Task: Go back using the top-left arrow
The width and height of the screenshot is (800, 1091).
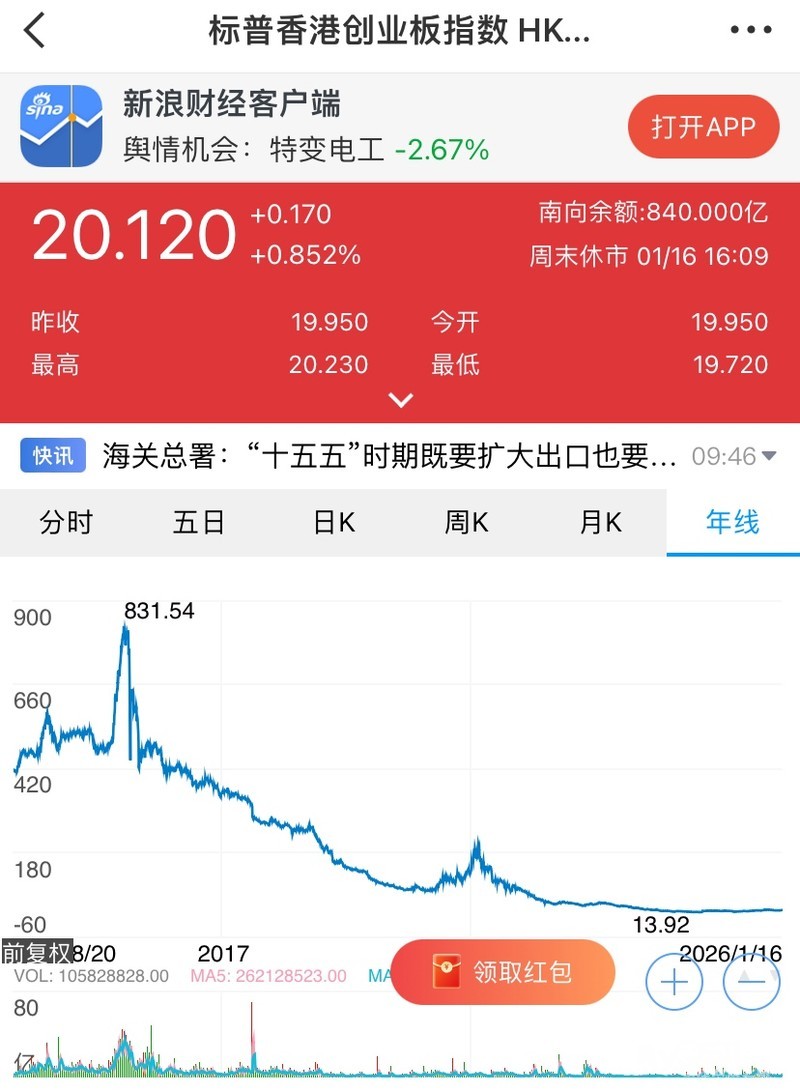Action: pos(35,31)
